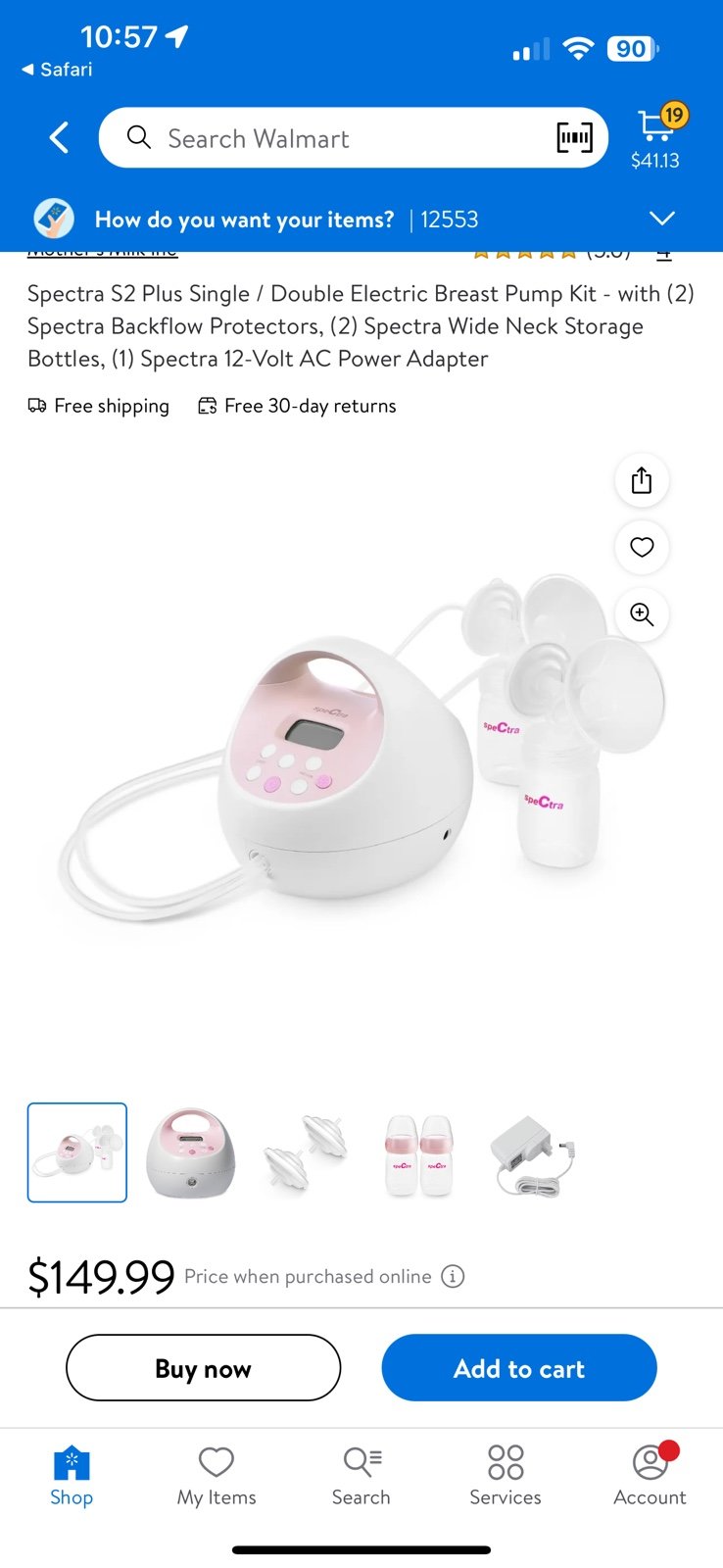Go back to the previous page
This screenshot has width=723, height=1568.
[60, 138]
